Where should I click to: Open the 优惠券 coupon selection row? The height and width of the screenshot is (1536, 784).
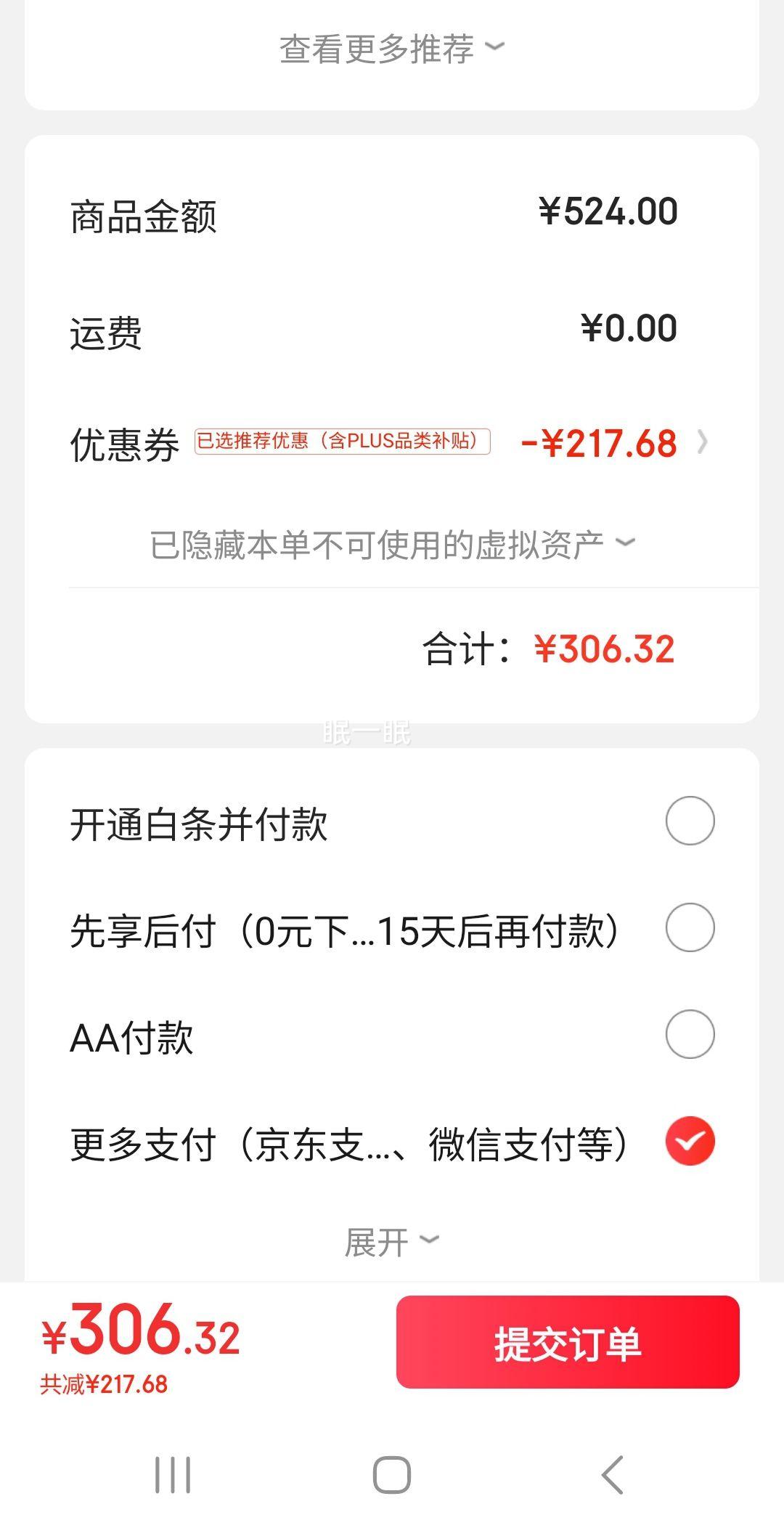[x=392, y=443]
